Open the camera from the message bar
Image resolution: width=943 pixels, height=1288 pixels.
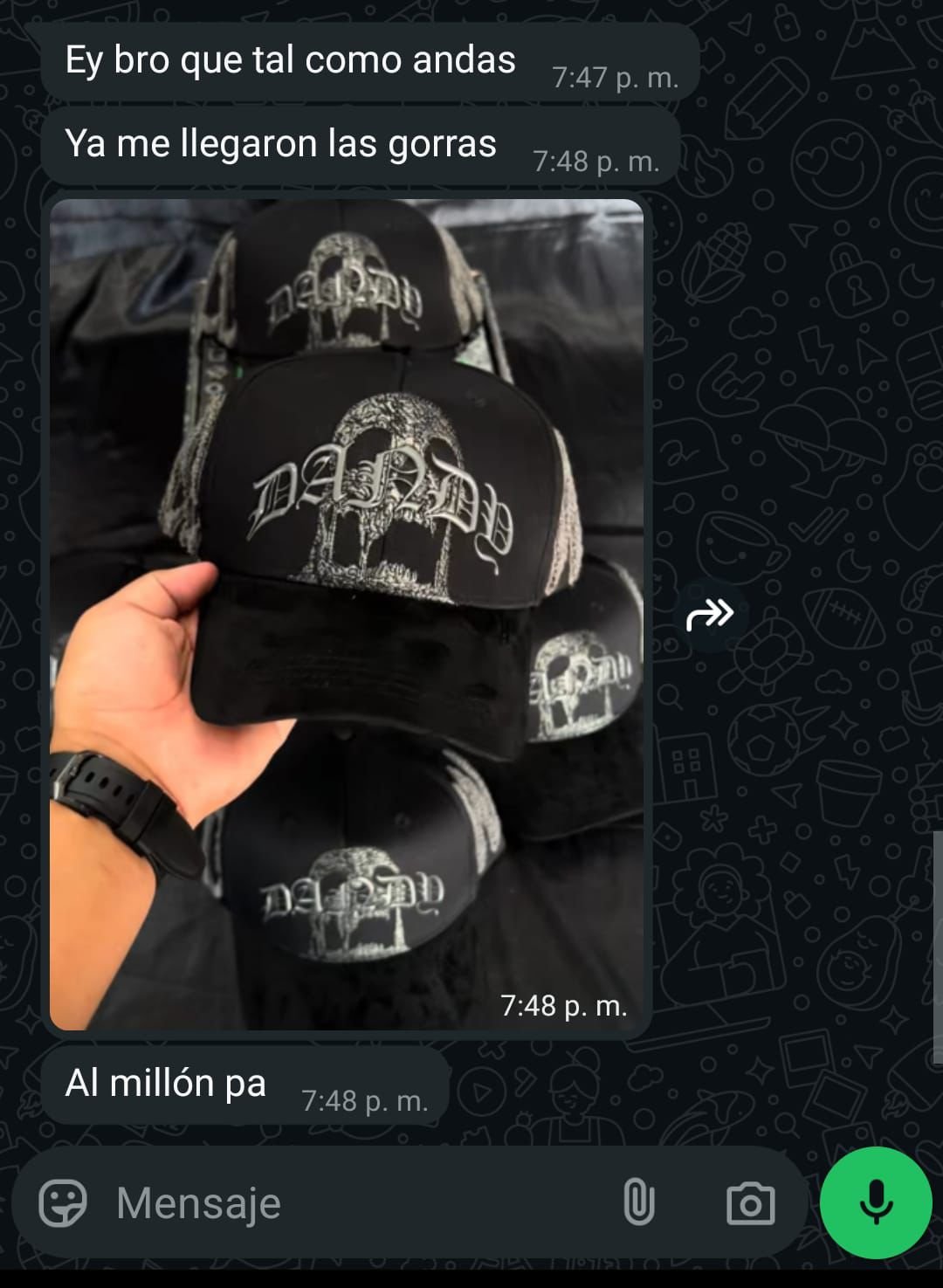coord(750,1203)
